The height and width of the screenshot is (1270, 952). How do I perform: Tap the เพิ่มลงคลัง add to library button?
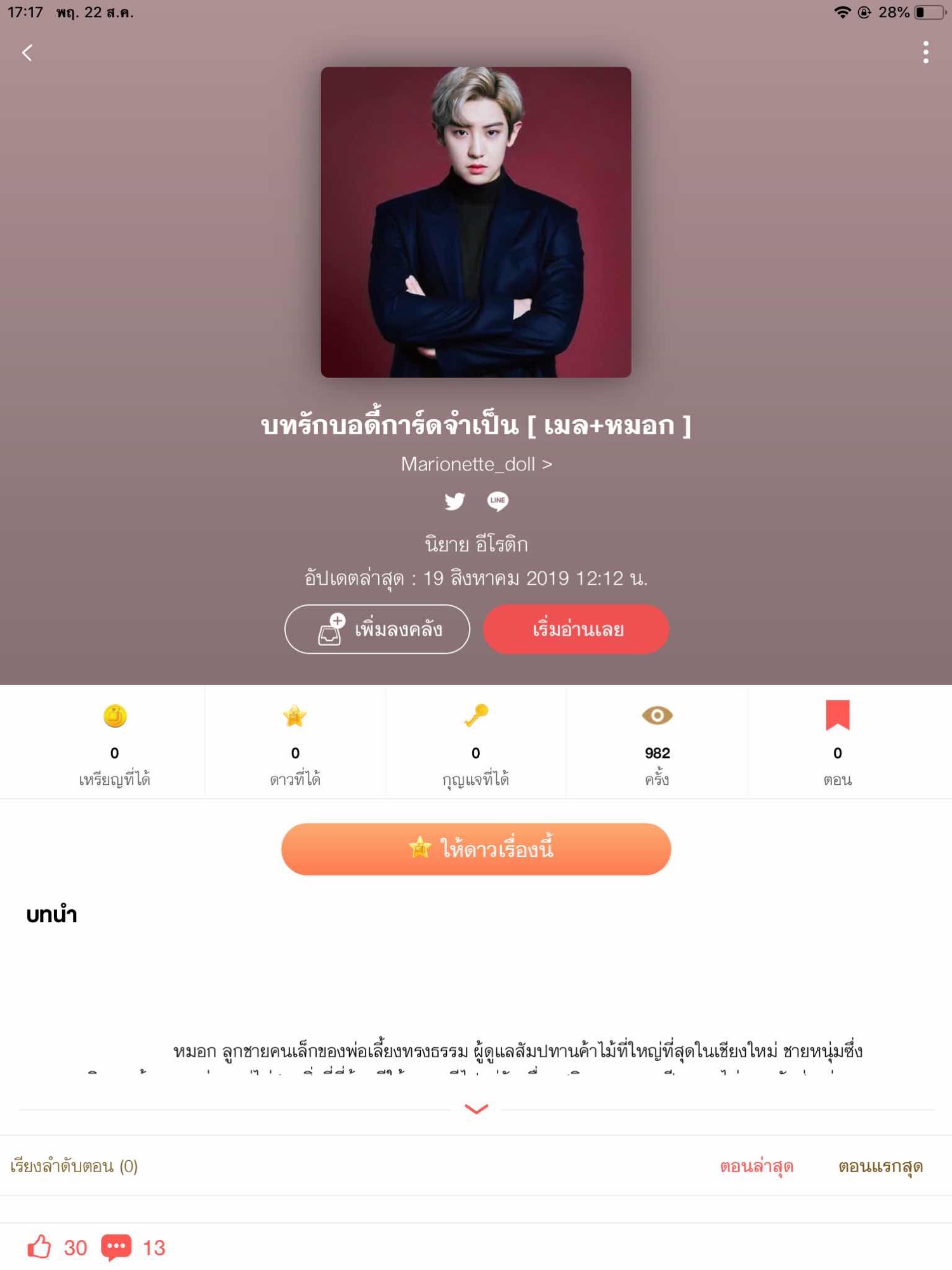click(x=377, y=629)
